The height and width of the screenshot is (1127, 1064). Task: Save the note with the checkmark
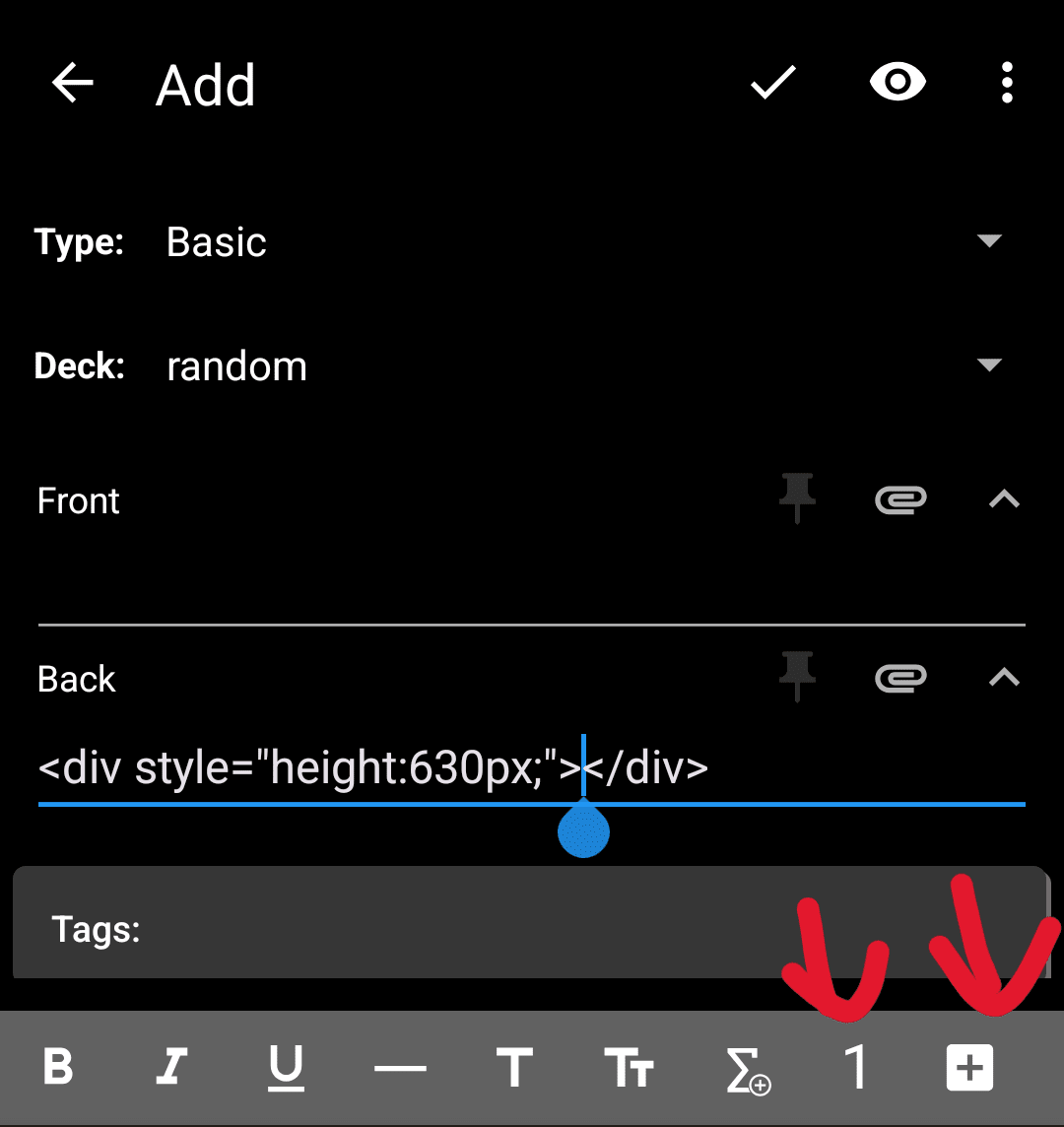click(x=772, y=85)
